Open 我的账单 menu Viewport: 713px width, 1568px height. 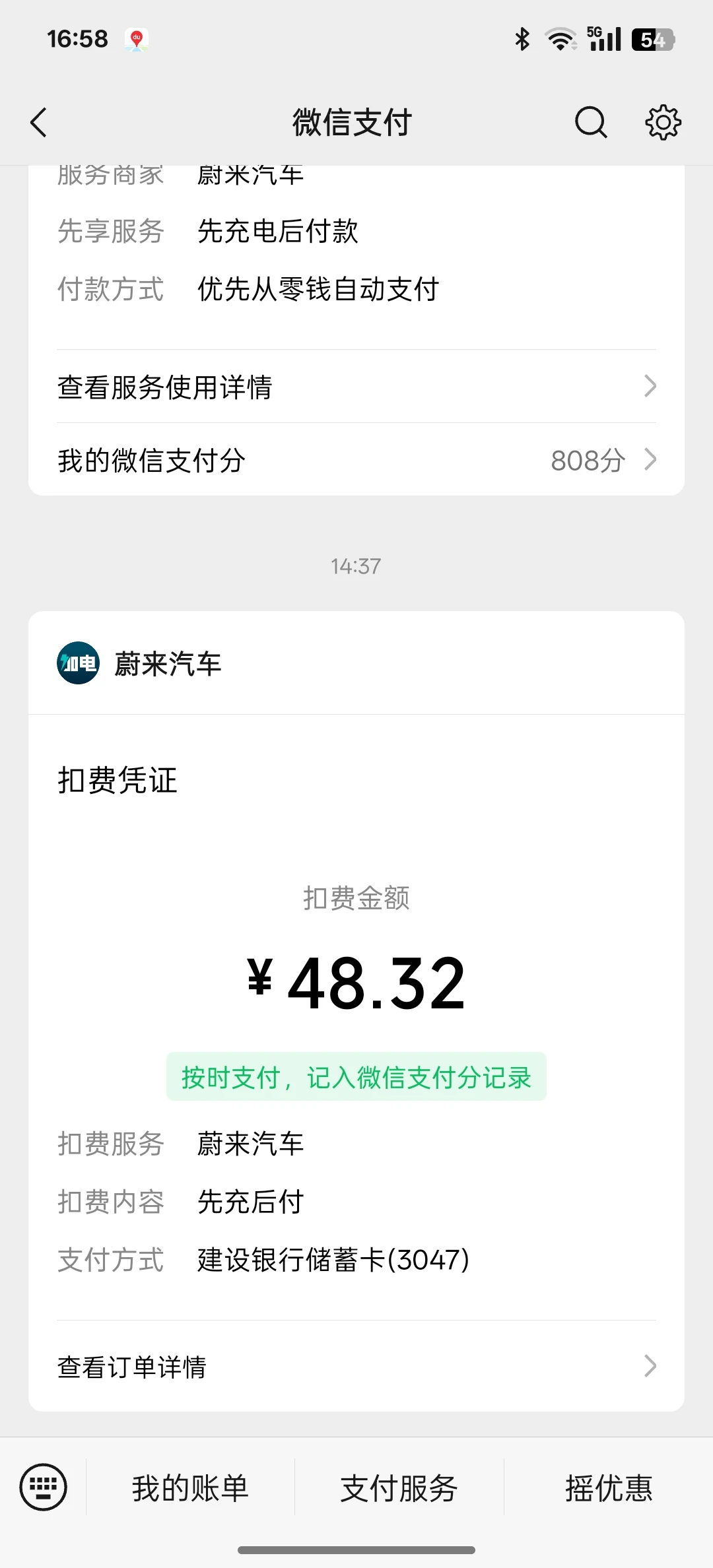[x=190, y=1488]
